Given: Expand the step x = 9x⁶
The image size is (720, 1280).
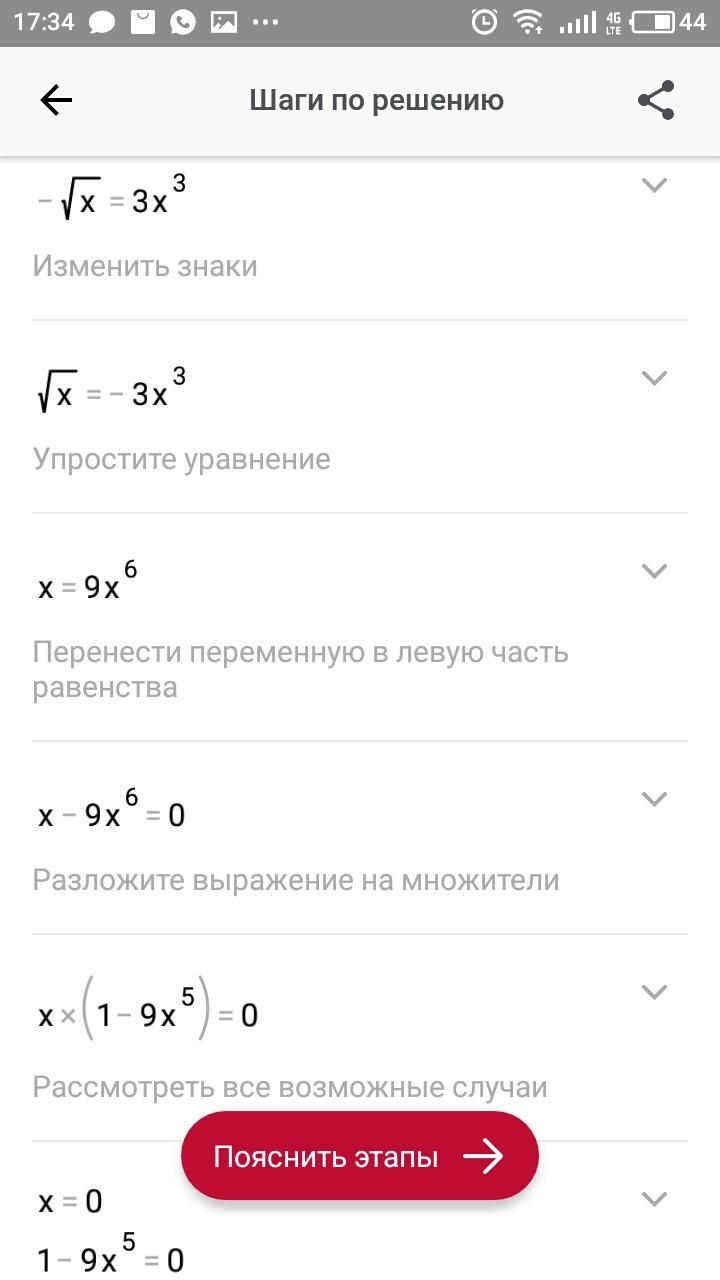Looking at the screenshot, I should [x=653, y=571].
